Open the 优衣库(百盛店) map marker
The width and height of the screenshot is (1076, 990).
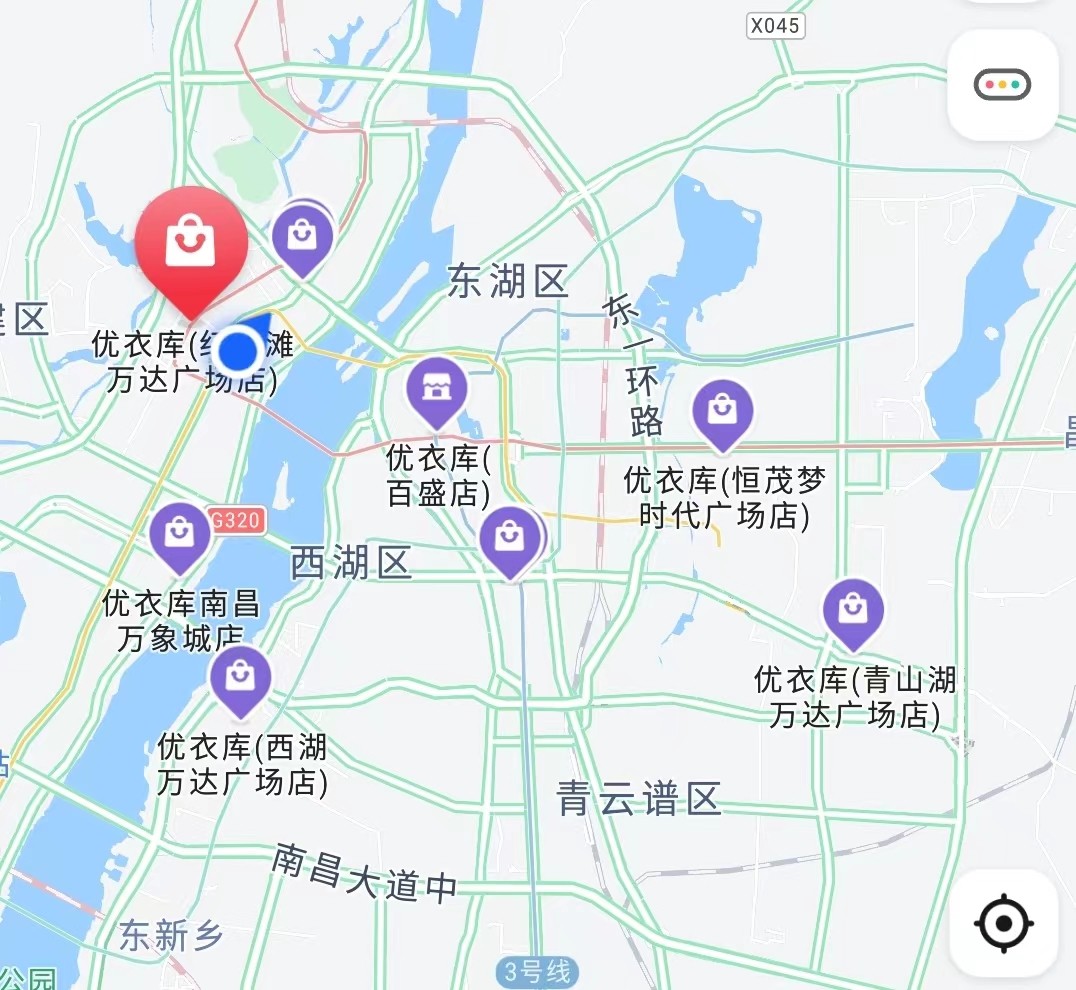[437, 390]
